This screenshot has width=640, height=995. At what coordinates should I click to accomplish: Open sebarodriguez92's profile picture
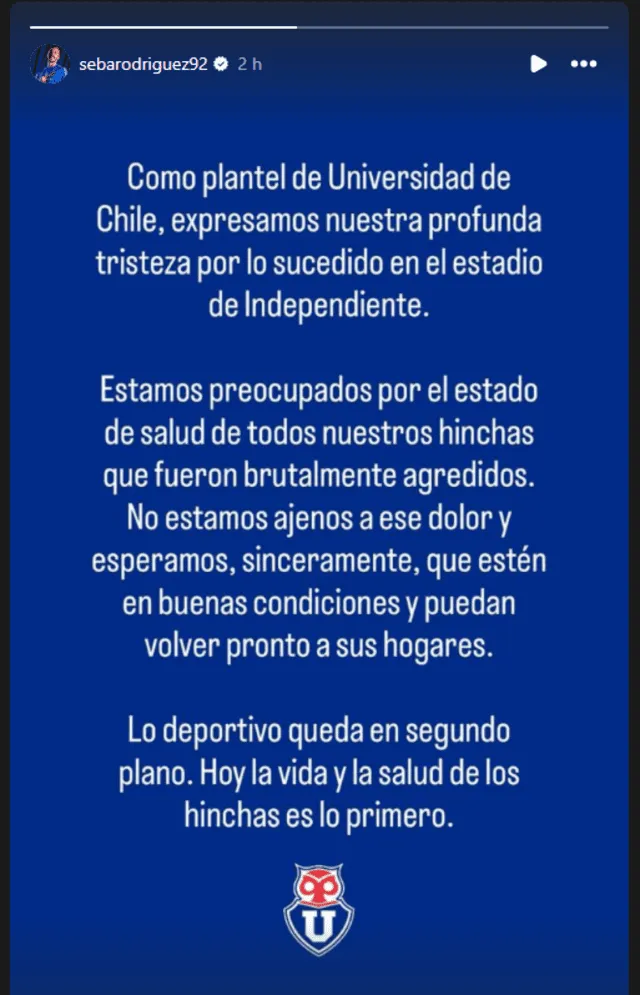(x=50, y=64)
